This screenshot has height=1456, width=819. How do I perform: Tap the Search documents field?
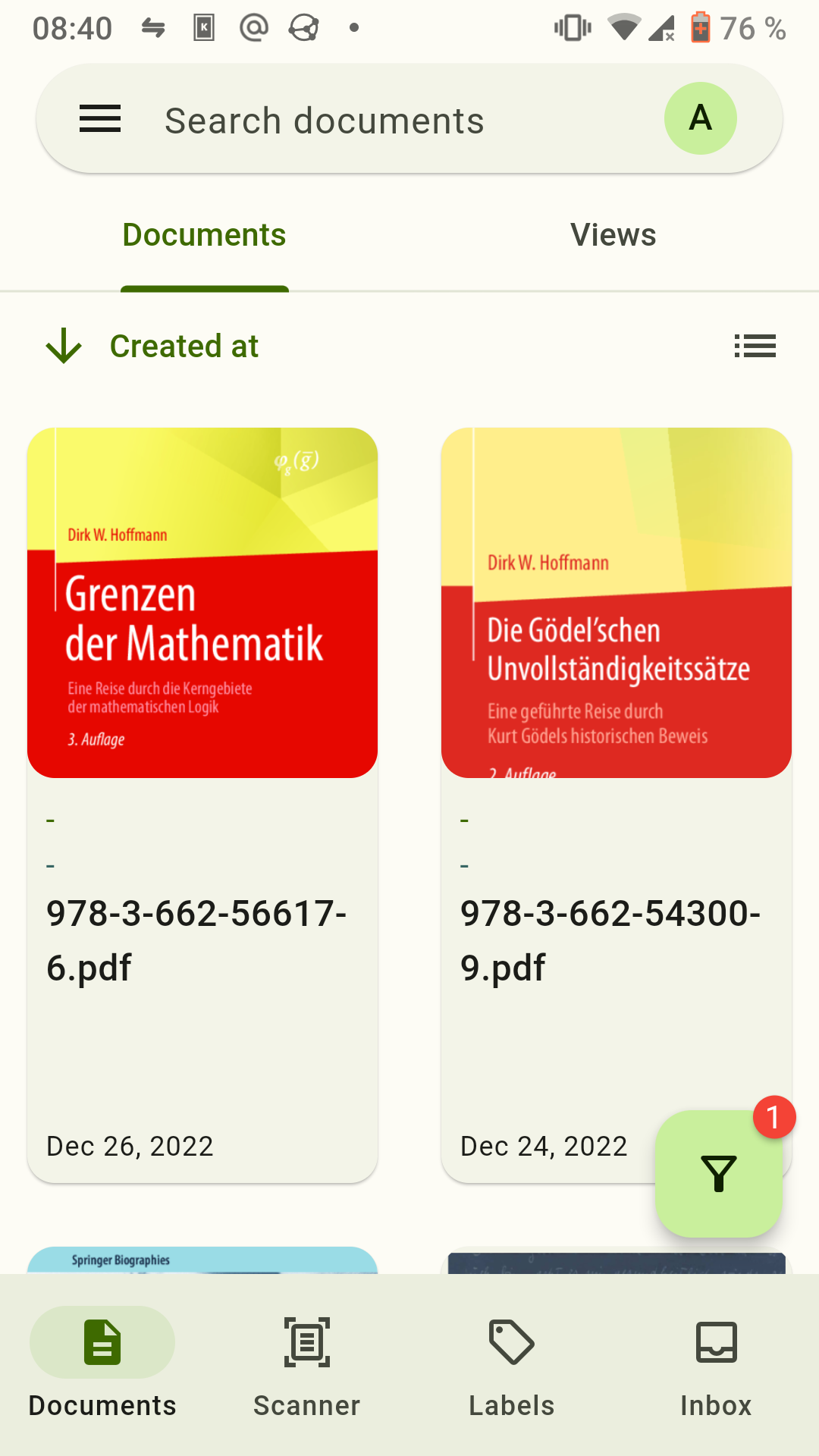pyautogui.click(x=379, y=121)
